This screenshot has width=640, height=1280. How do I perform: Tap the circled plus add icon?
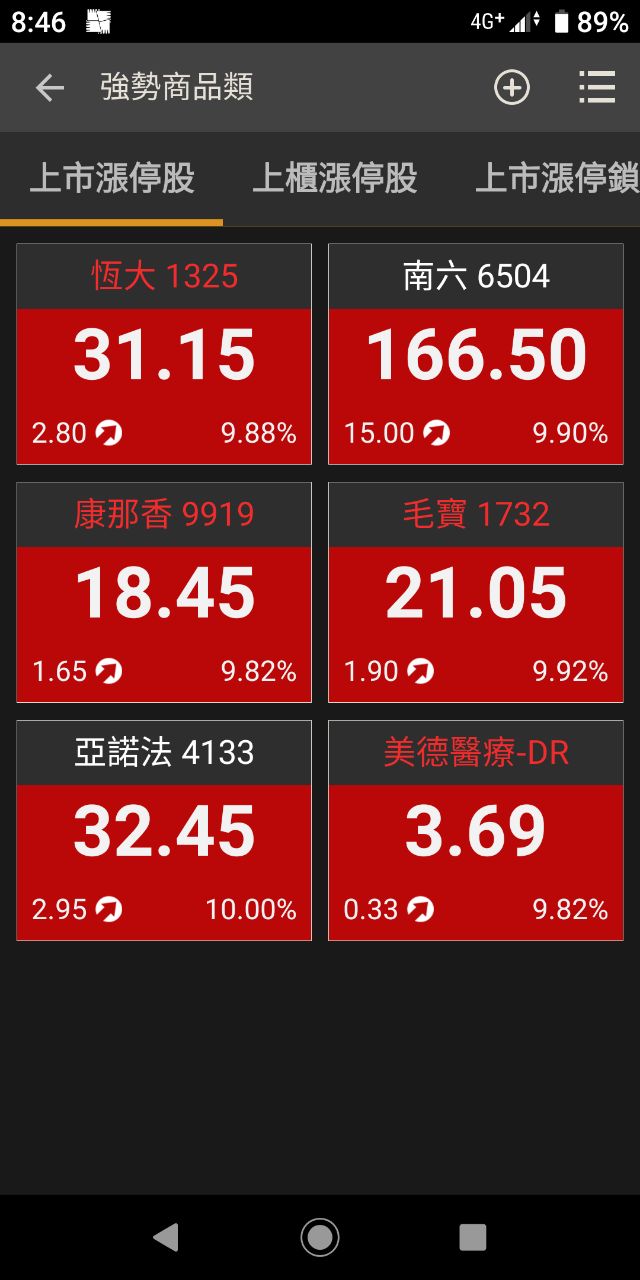point(511,88)
